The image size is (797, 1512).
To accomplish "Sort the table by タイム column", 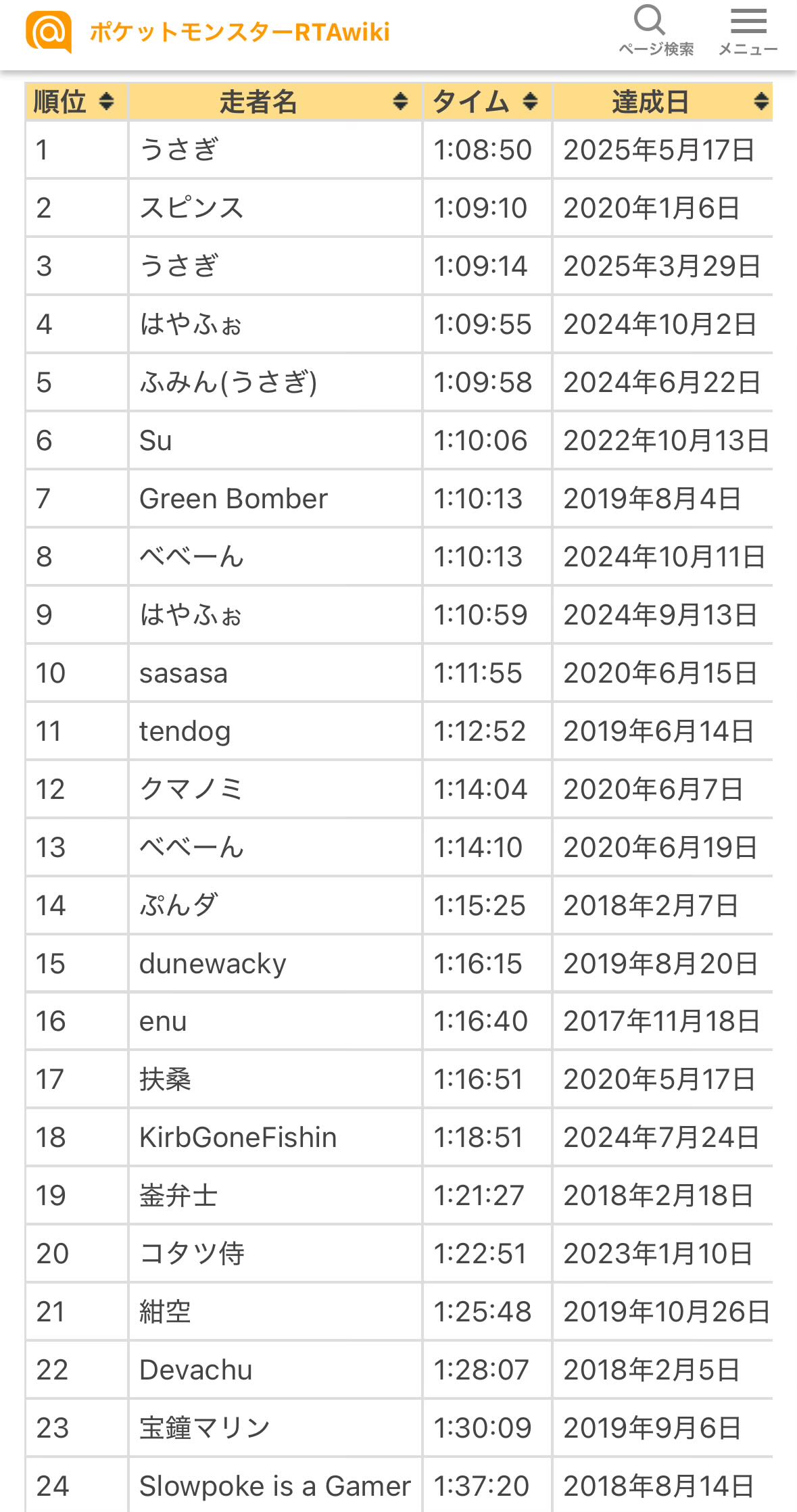I will click(x=487, y=102).
